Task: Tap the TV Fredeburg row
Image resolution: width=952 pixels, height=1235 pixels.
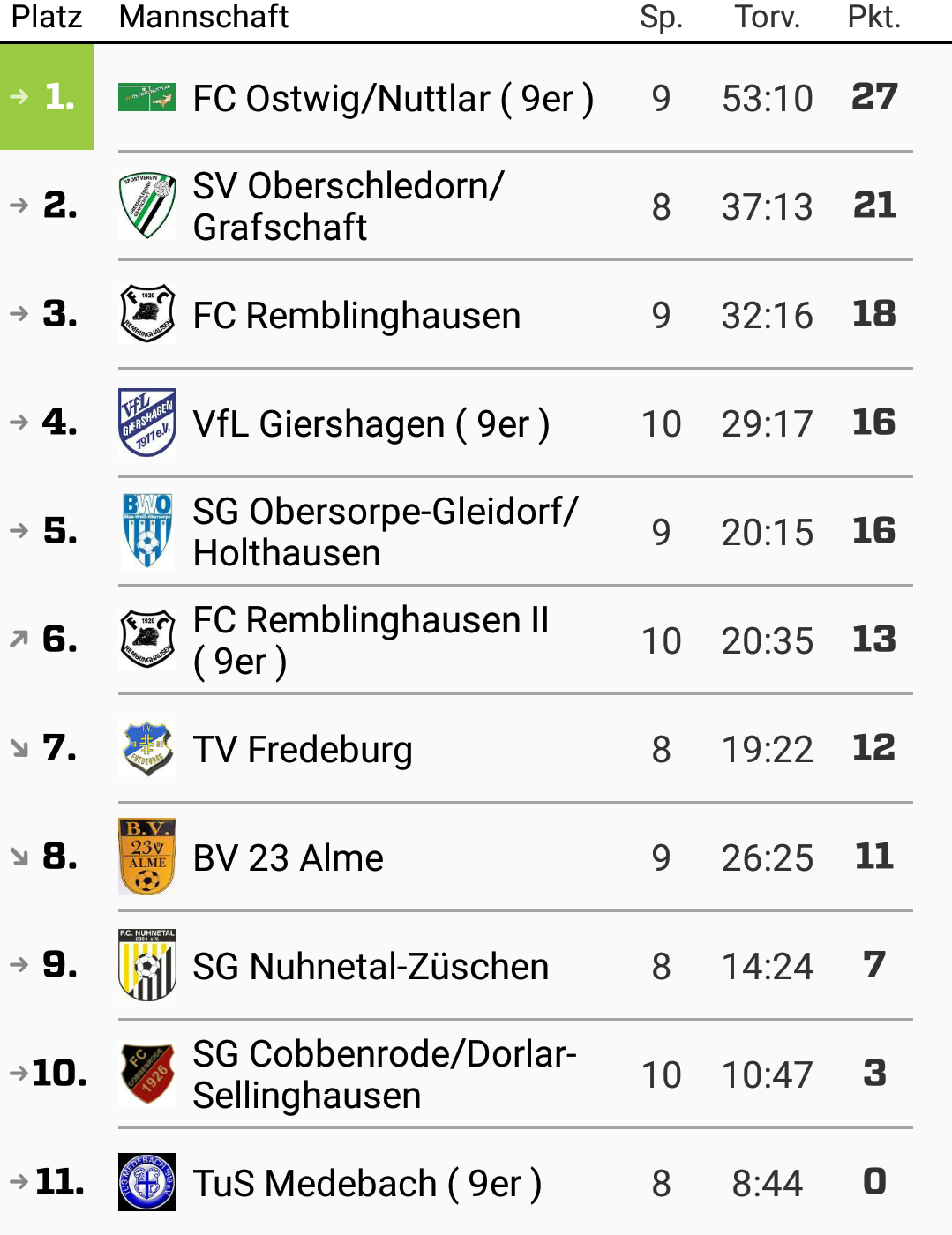Action: pyautogui.click(x=476, y=748)
